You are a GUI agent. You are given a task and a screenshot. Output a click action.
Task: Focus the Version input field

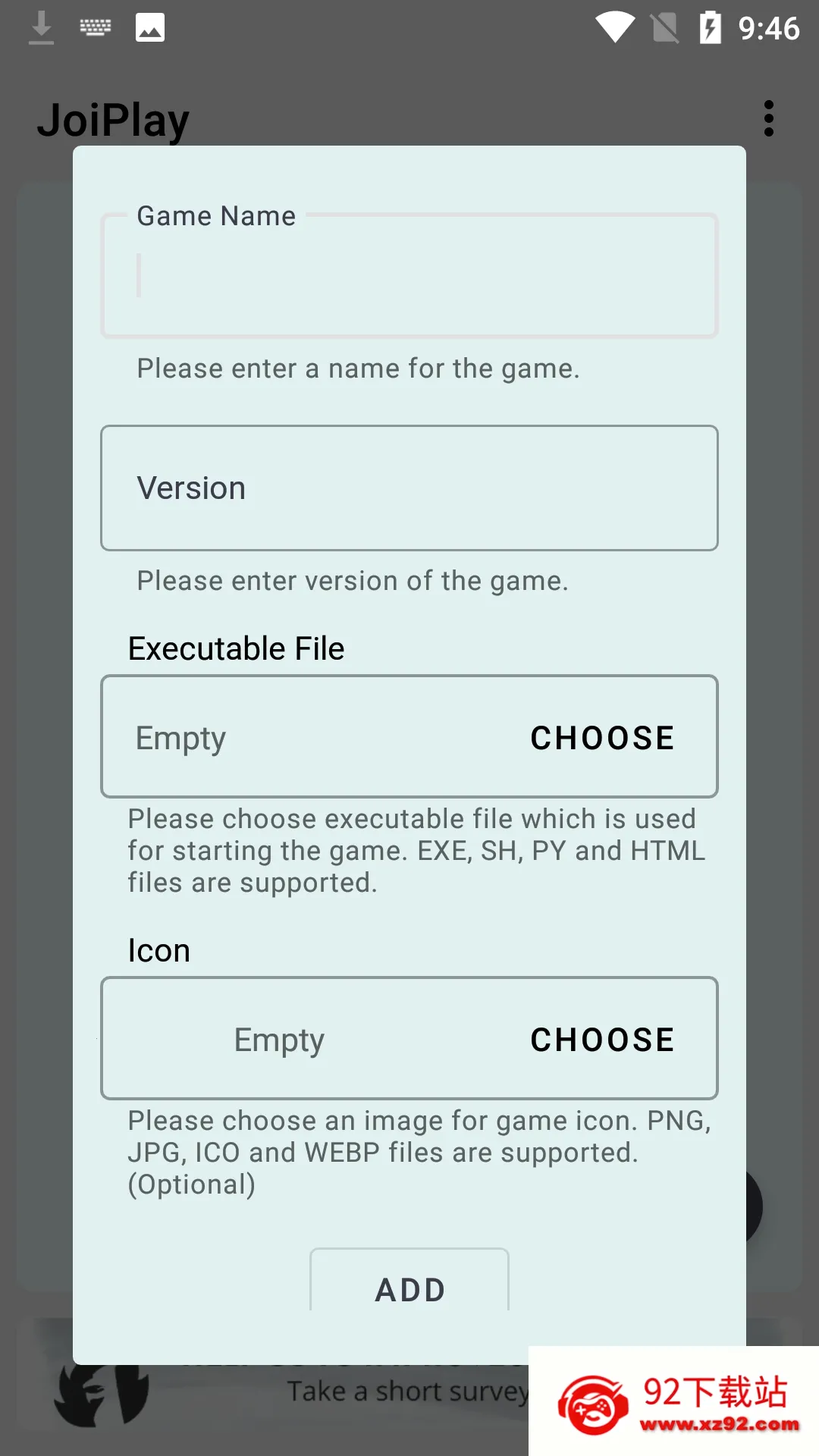409,488
